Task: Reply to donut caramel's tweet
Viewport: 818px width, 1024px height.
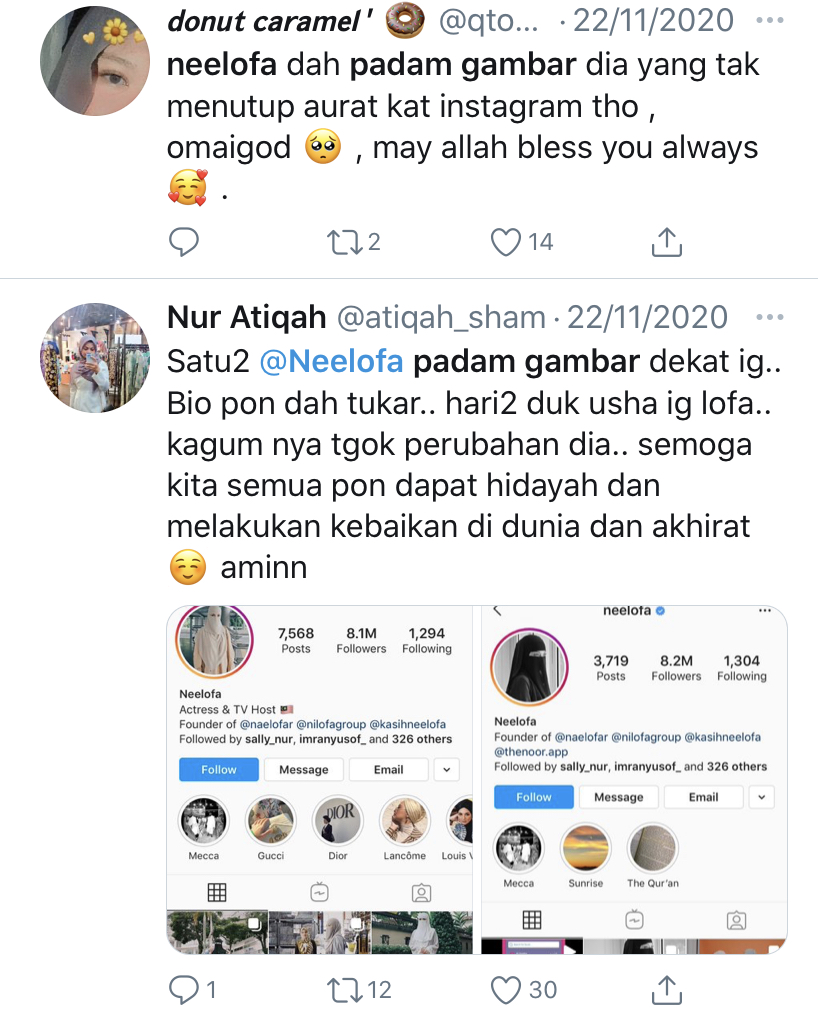Action: pyautogui.click(x=183, y=242)
